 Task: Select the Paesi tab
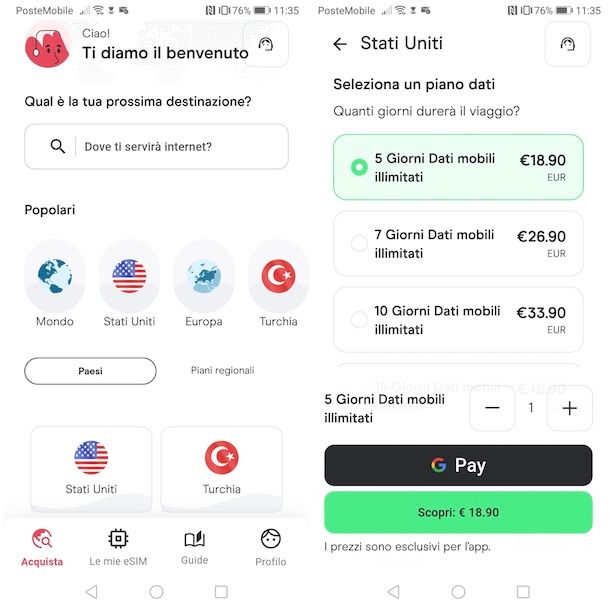(x=90, y=371)
